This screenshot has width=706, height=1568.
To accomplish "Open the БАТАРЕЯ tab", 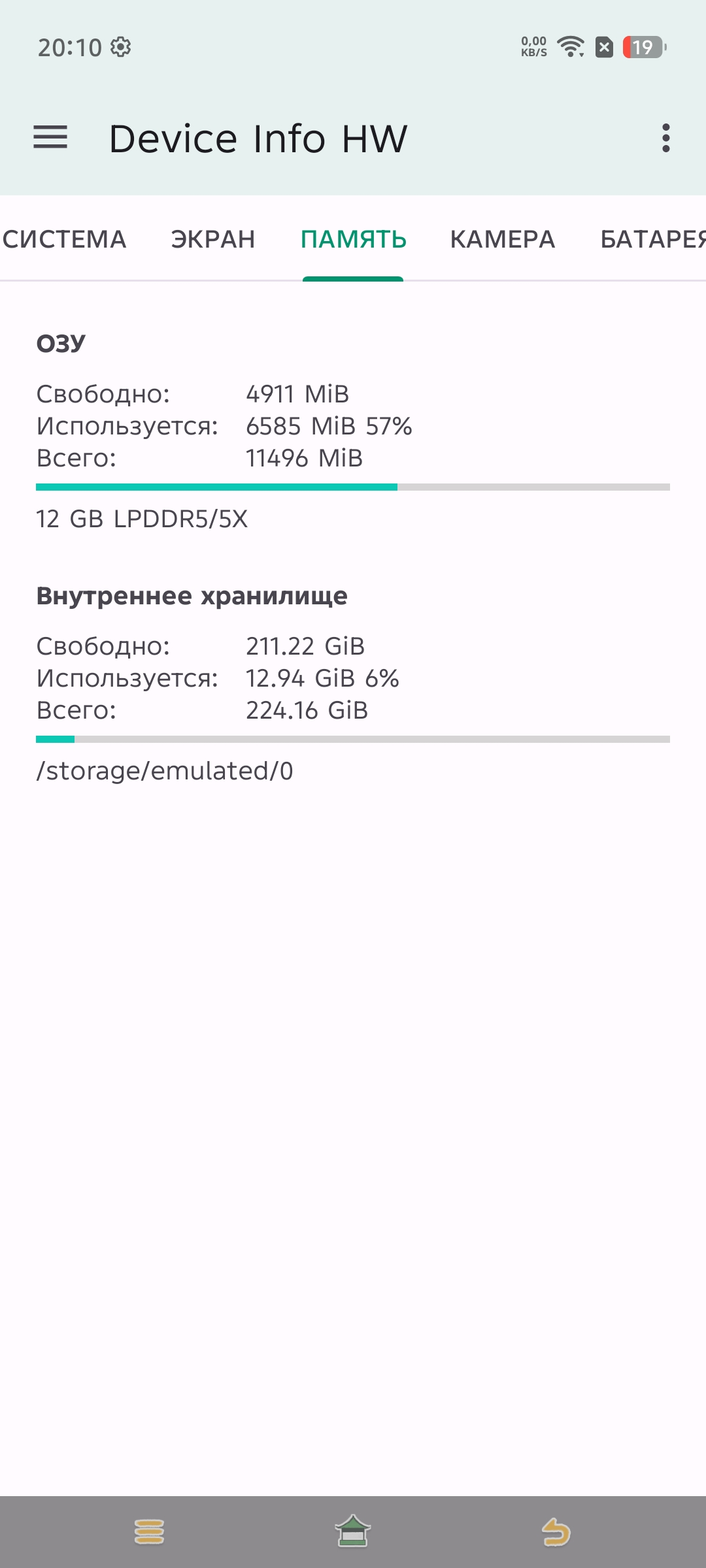I will 652,239.
